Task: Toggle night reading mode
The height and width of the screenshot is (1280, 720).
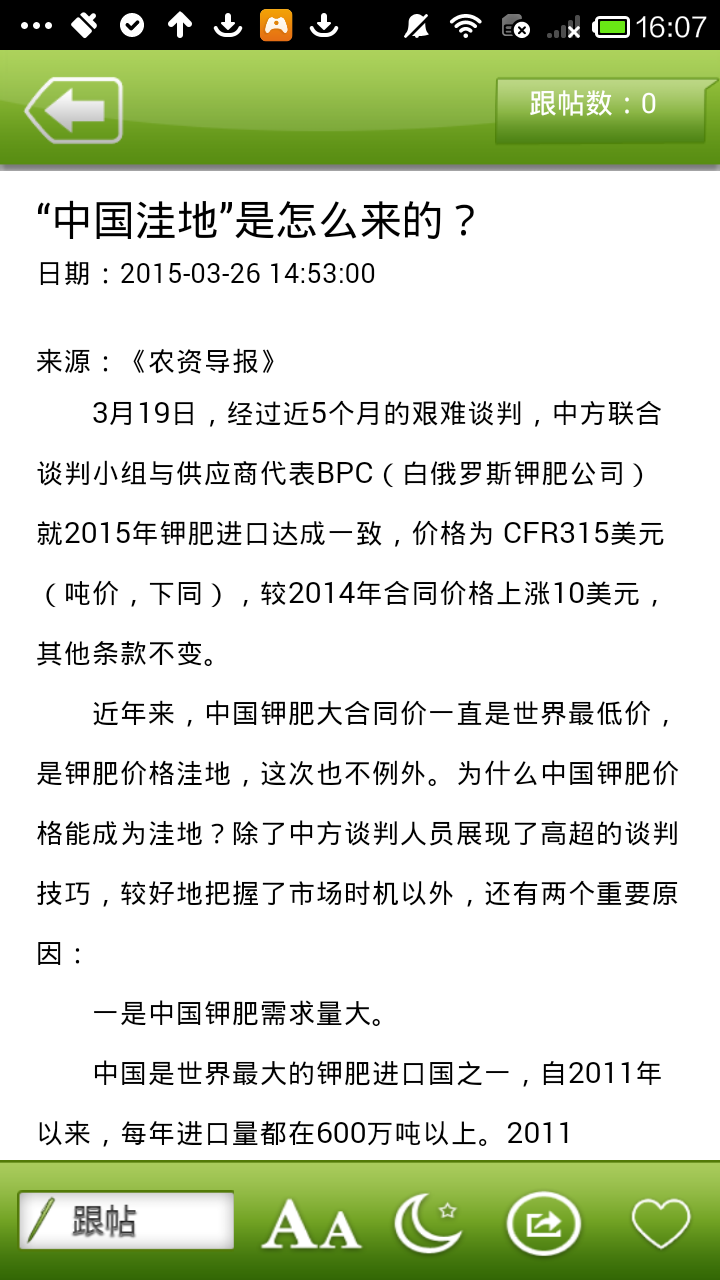Action: (426, 1223)
